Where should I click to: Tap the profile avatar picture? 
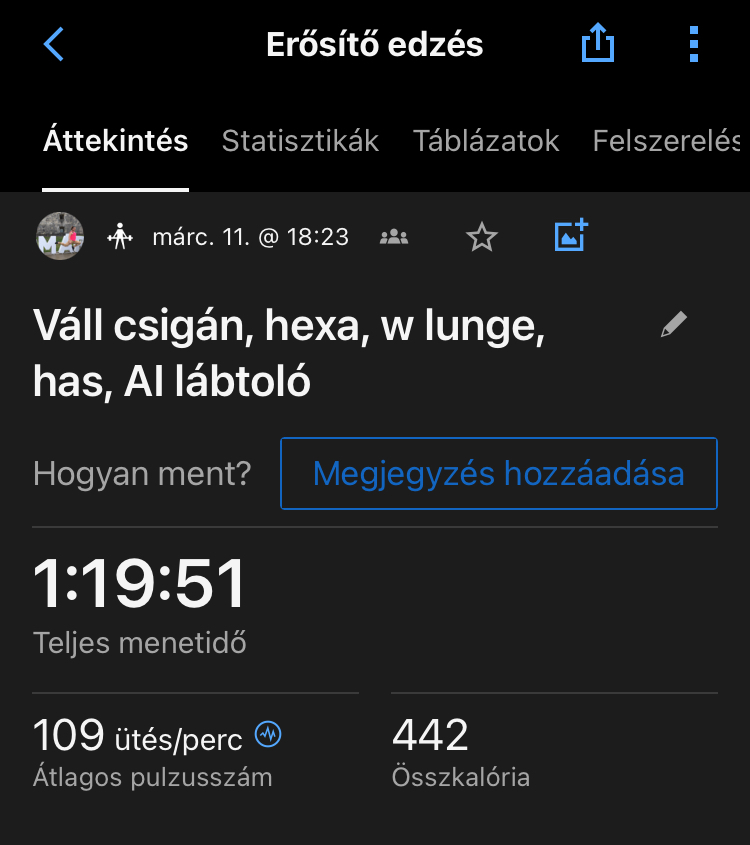59,237
